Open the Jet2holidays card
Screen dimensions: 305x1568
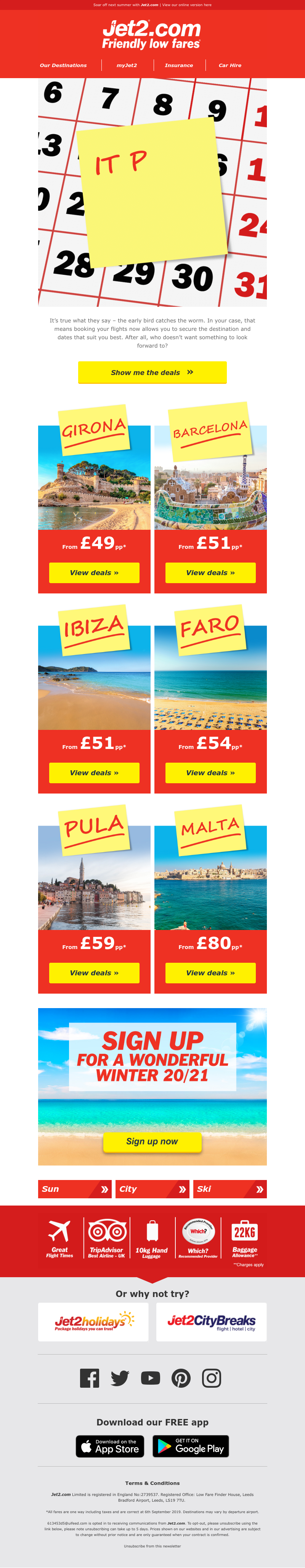coord(93,1321)
